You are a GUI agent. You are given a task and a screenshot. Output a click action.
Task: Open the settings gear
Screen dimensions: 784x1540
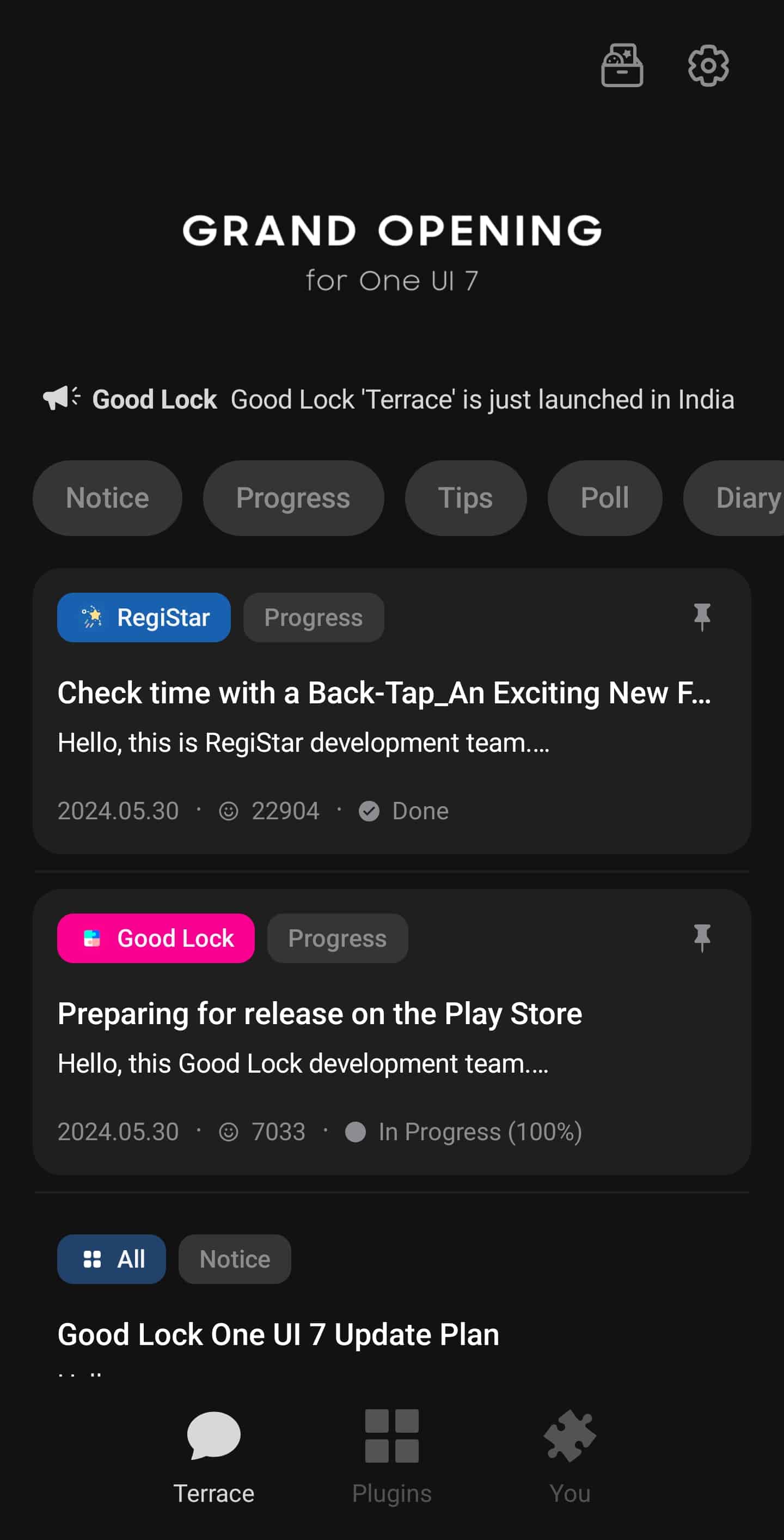708,66
